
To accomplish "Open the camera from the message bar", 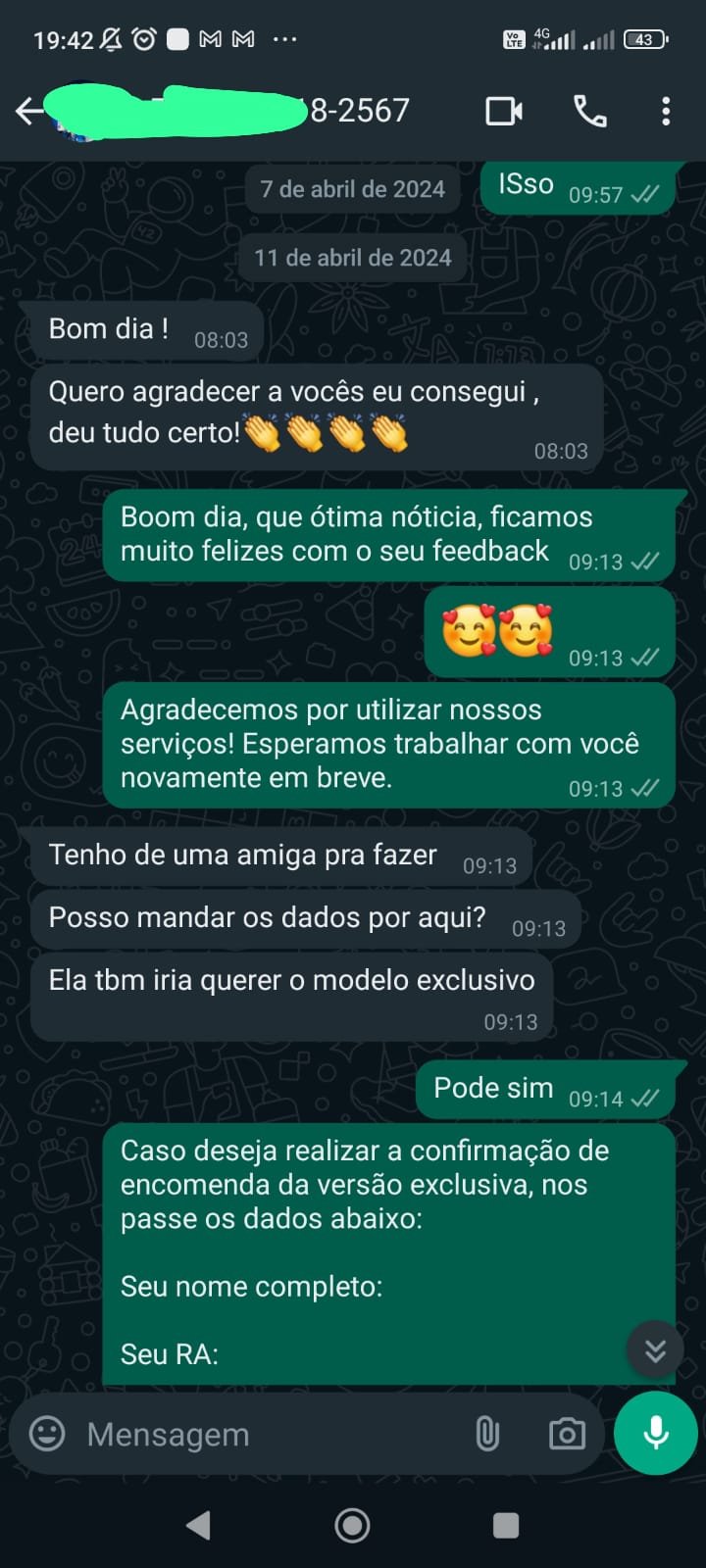I will point(567,1434).
